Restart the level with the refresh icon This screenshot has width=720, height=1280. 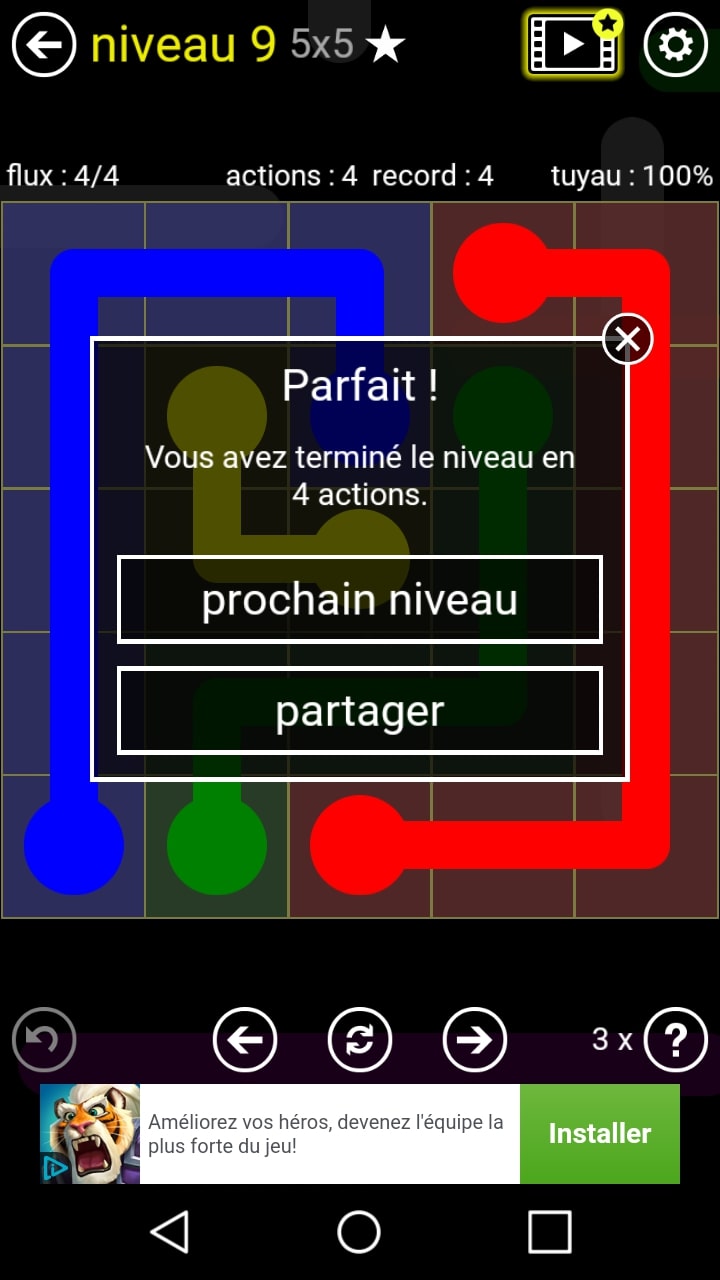pyautogui.click(x=360, y=1040)
